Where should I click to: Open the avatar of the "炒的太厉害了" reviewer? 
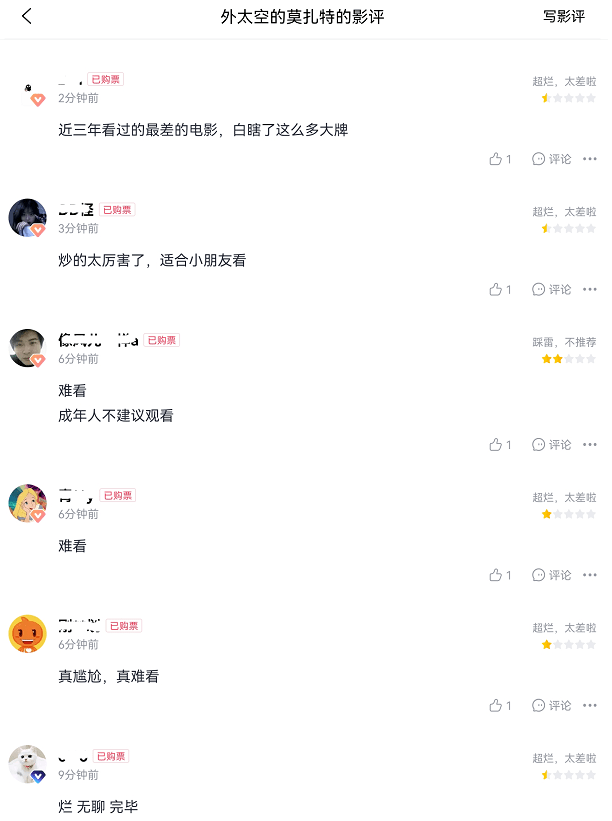pyautogui.click(x=27, y=217)
